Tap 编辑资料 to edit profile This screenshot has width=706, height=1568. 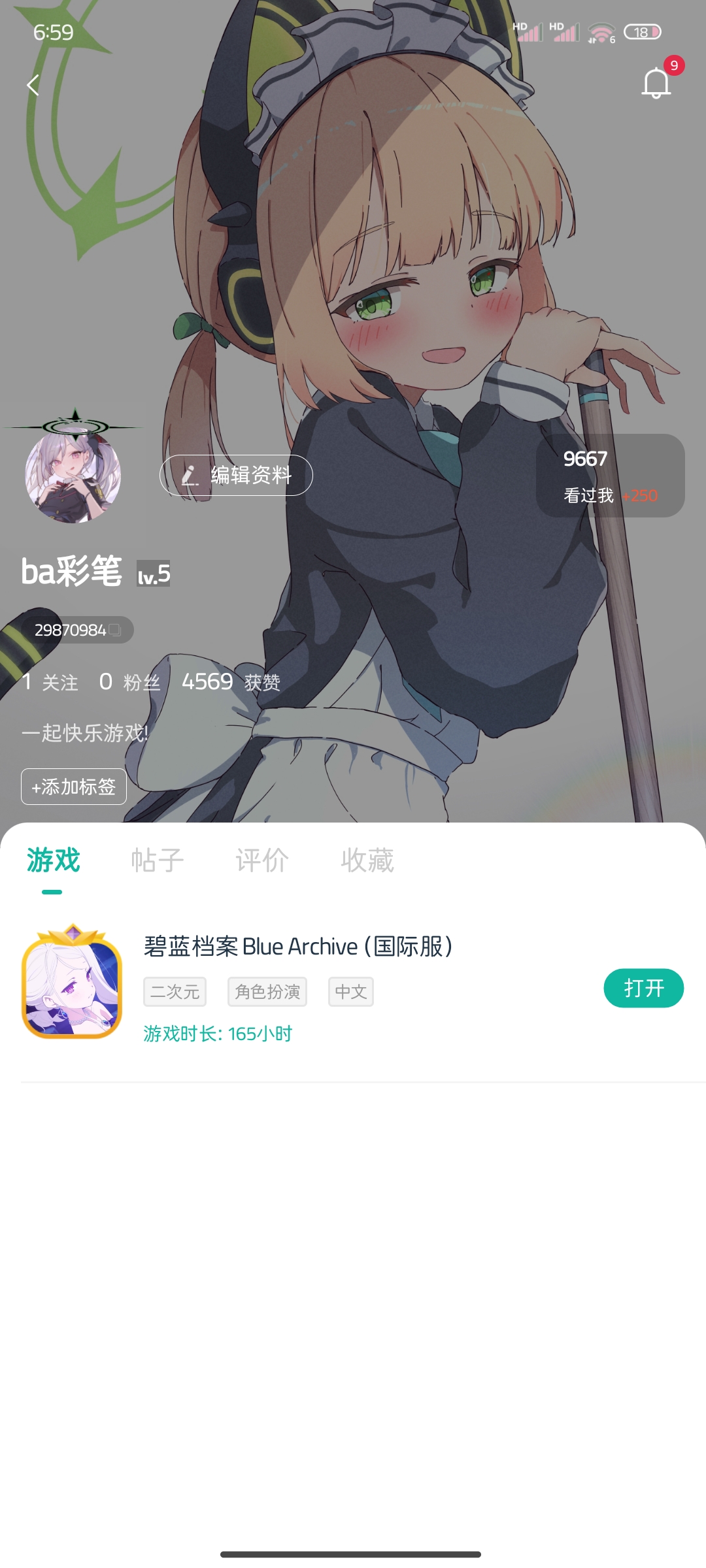(x=236, y=475)
